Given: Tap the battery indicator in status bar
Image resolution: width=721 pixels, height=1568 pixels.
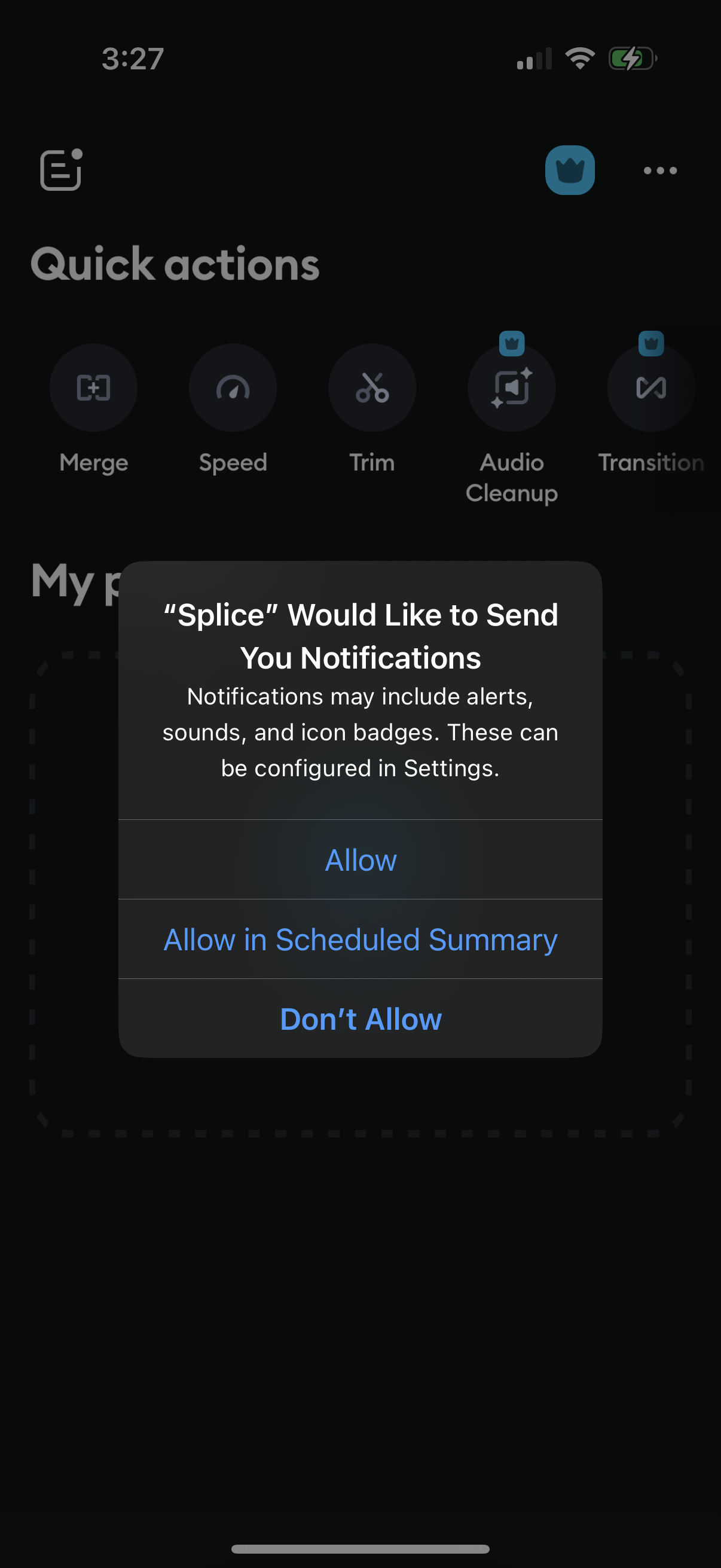Looking at the screenshot, I should click(x=631, y=58).
